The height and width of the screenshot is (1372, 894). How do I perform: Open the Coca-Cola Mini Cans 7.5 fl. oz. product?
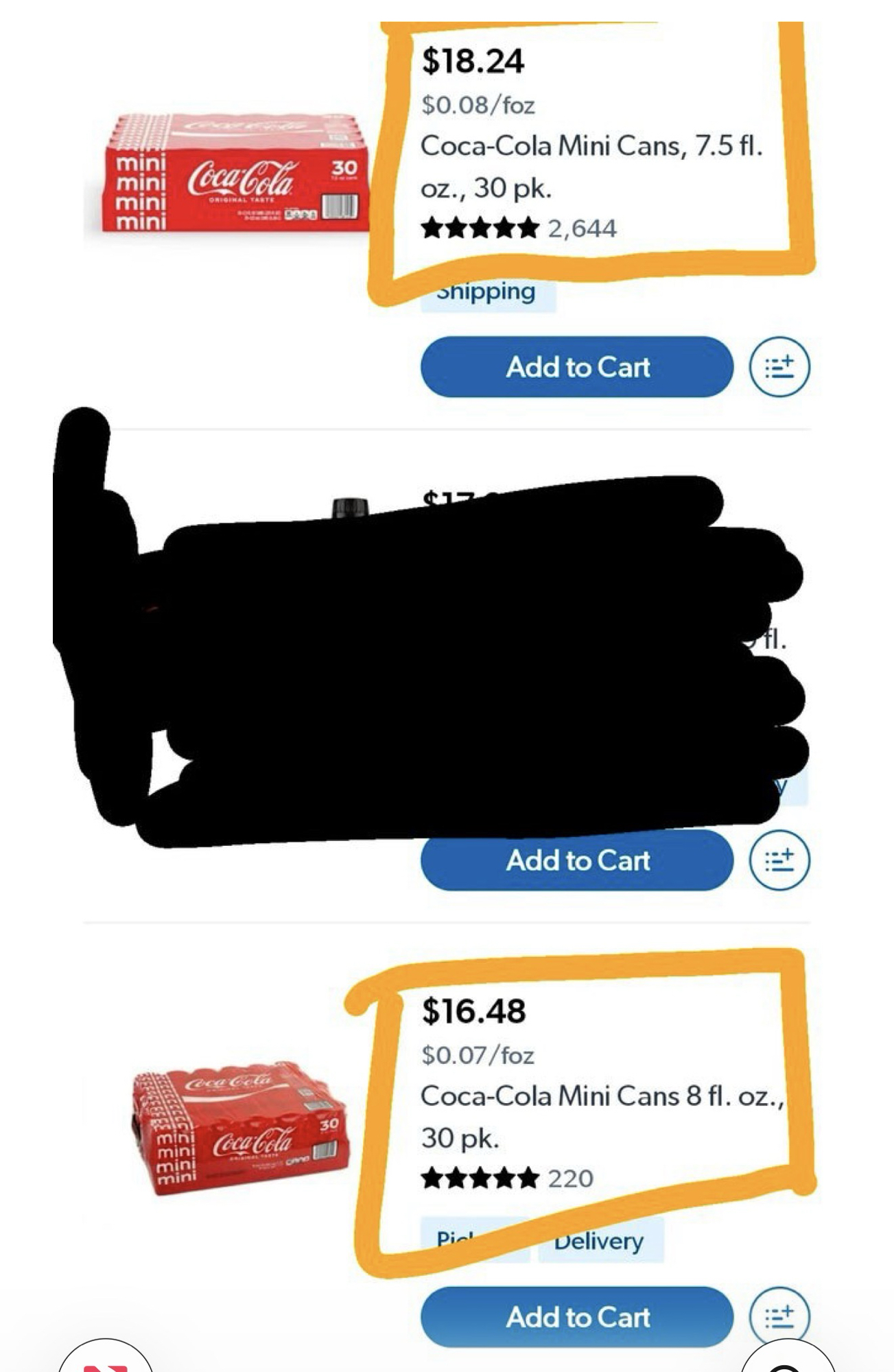click(x=590, y=166)
